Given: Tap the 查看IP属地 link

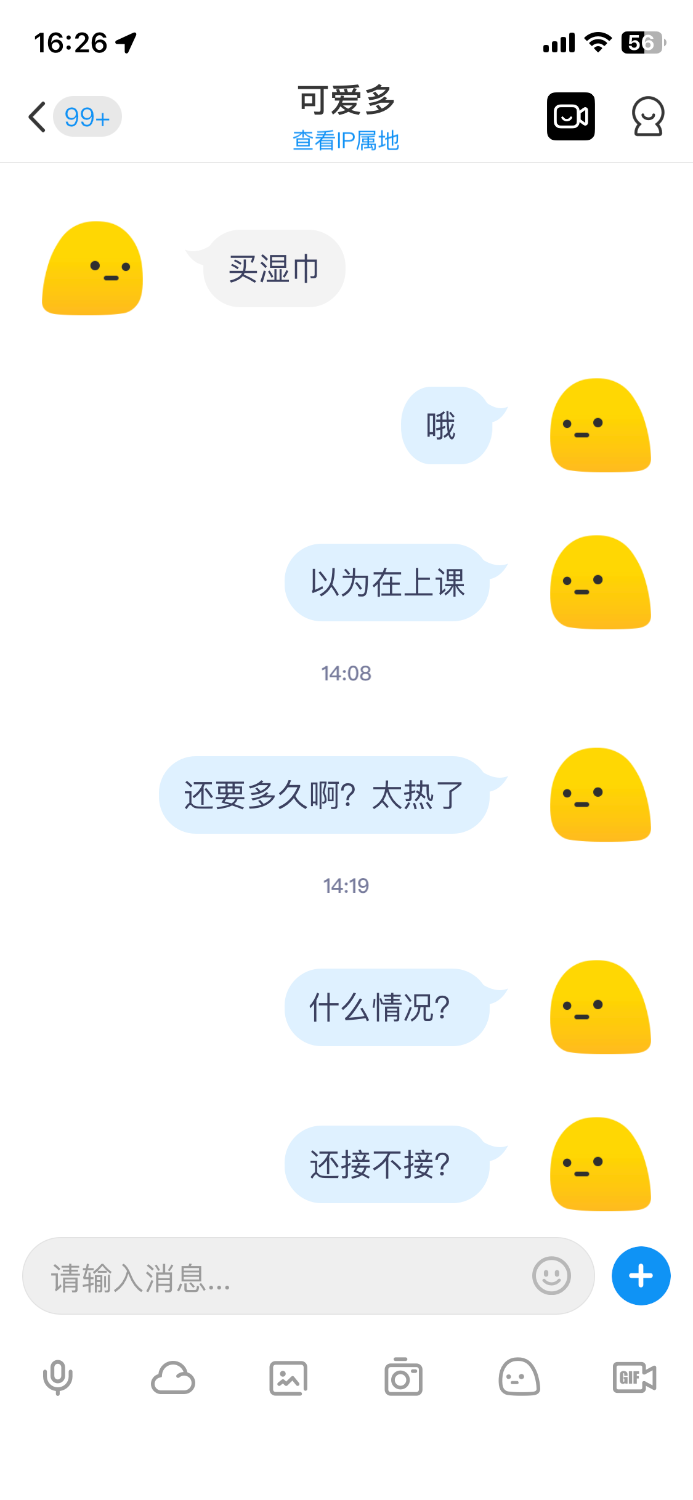Looking at the screenshot, I should (346, 141).
